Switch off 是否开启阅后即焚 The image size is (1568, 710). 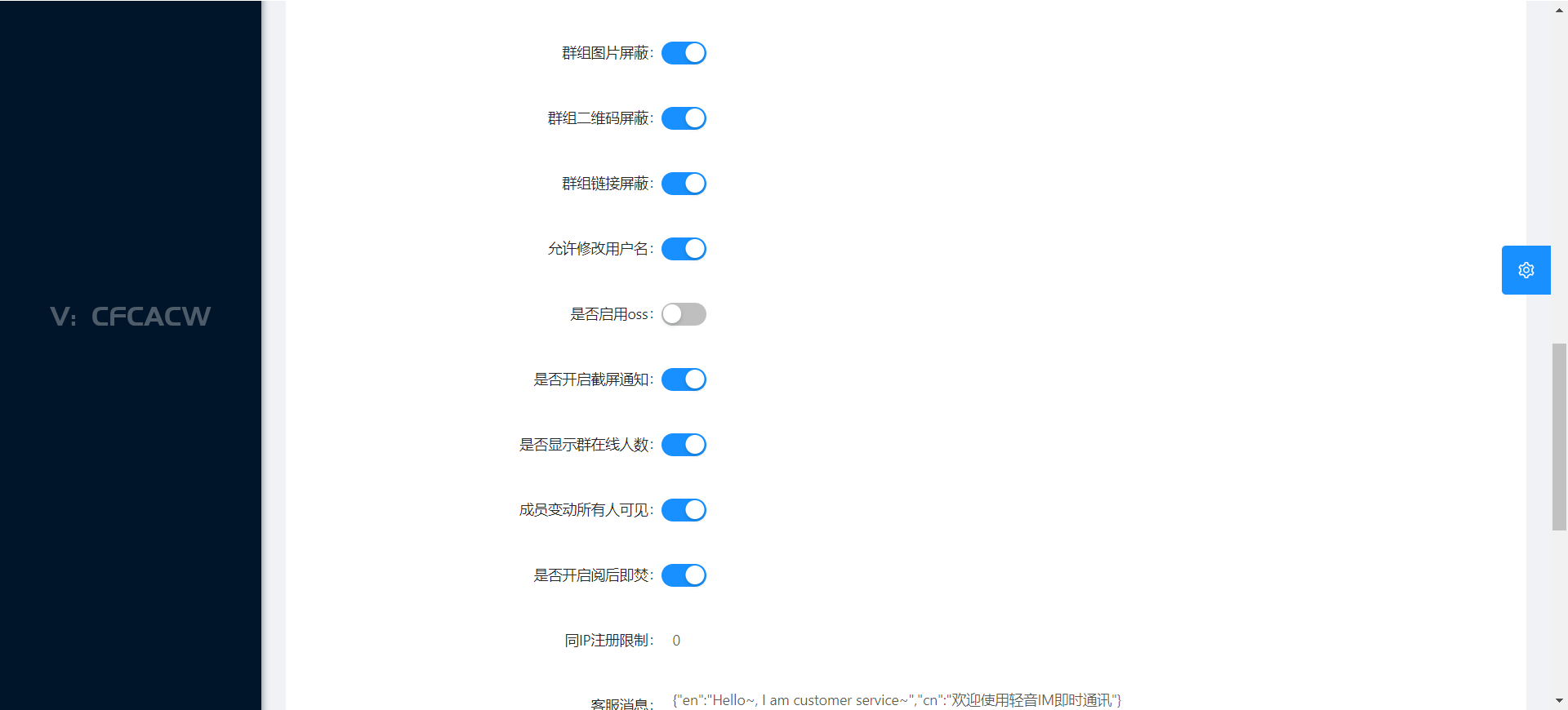point(684,575)
